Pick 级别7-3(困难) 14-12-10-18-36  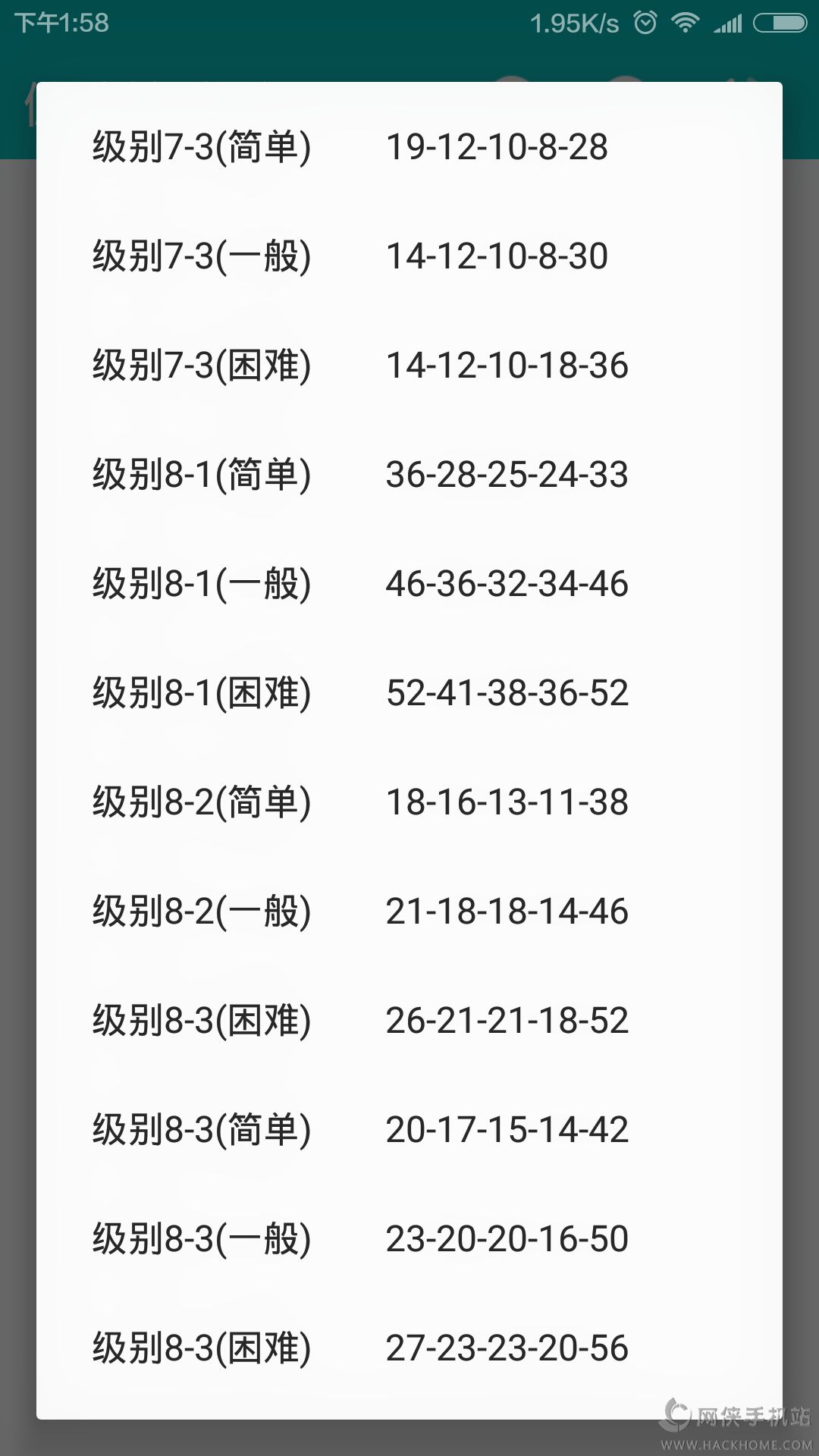[409, 366]
